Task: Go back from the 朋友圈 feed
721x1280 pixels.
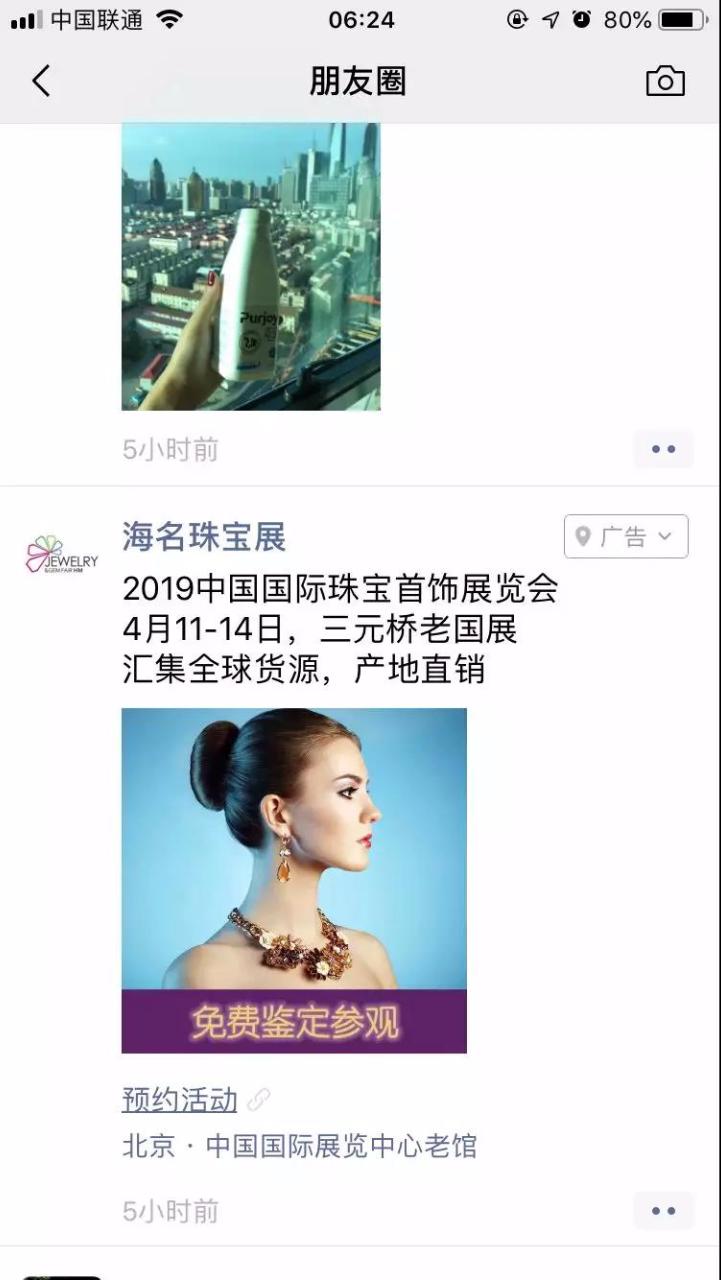Action: pos(41,81)
